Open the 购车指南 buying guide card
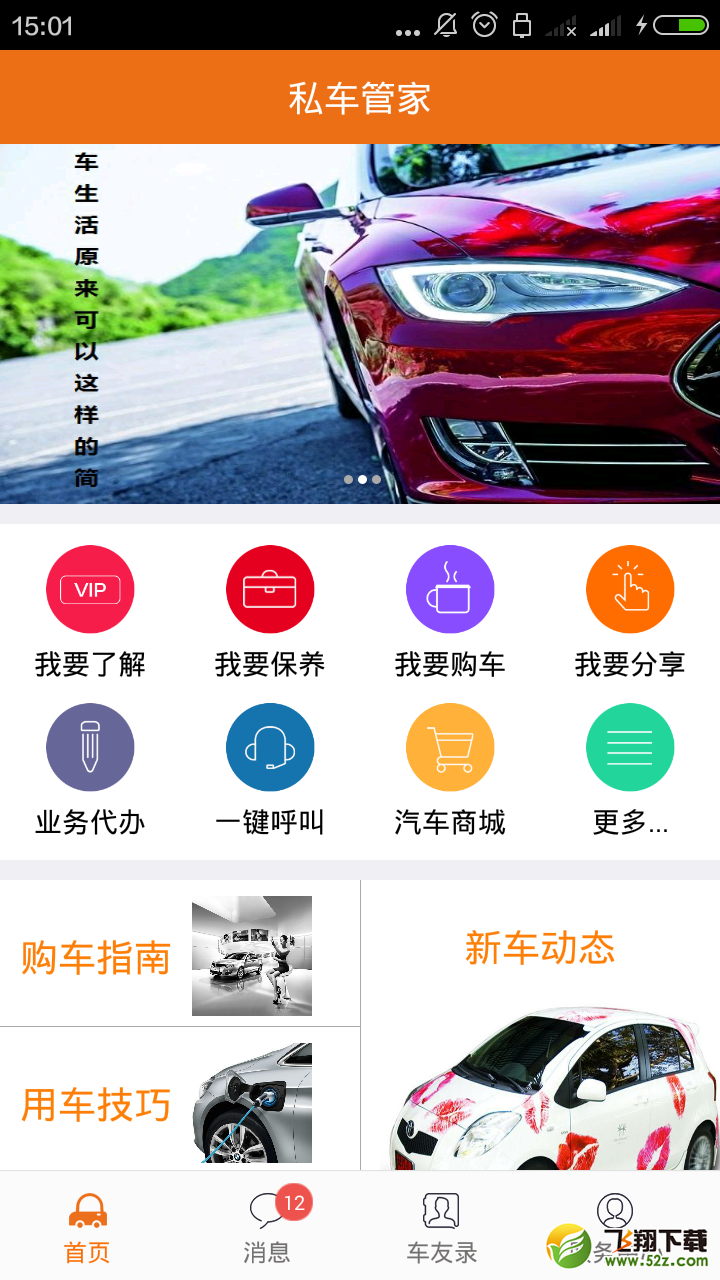 coord(180,953)
